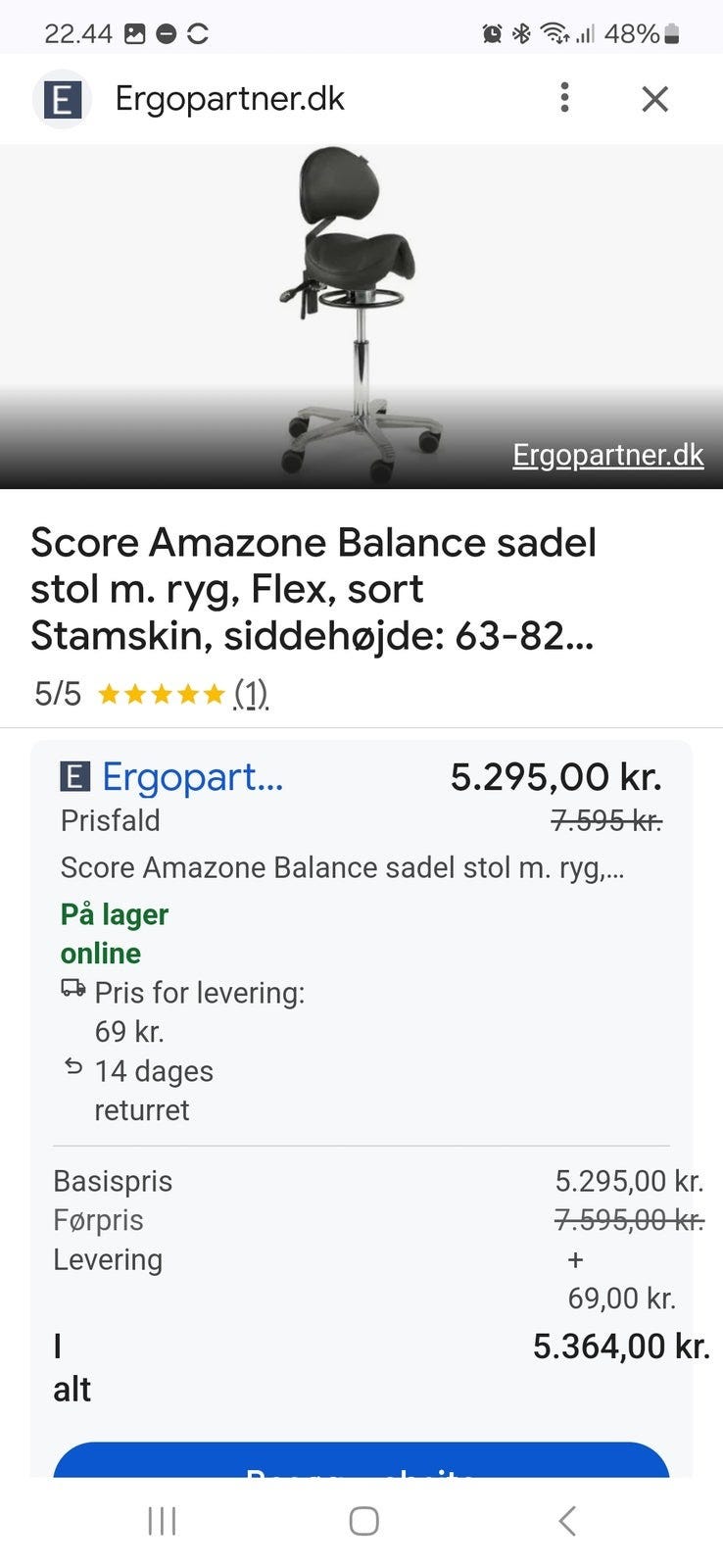Tap the battery indicator in status bar

point(672,32)
